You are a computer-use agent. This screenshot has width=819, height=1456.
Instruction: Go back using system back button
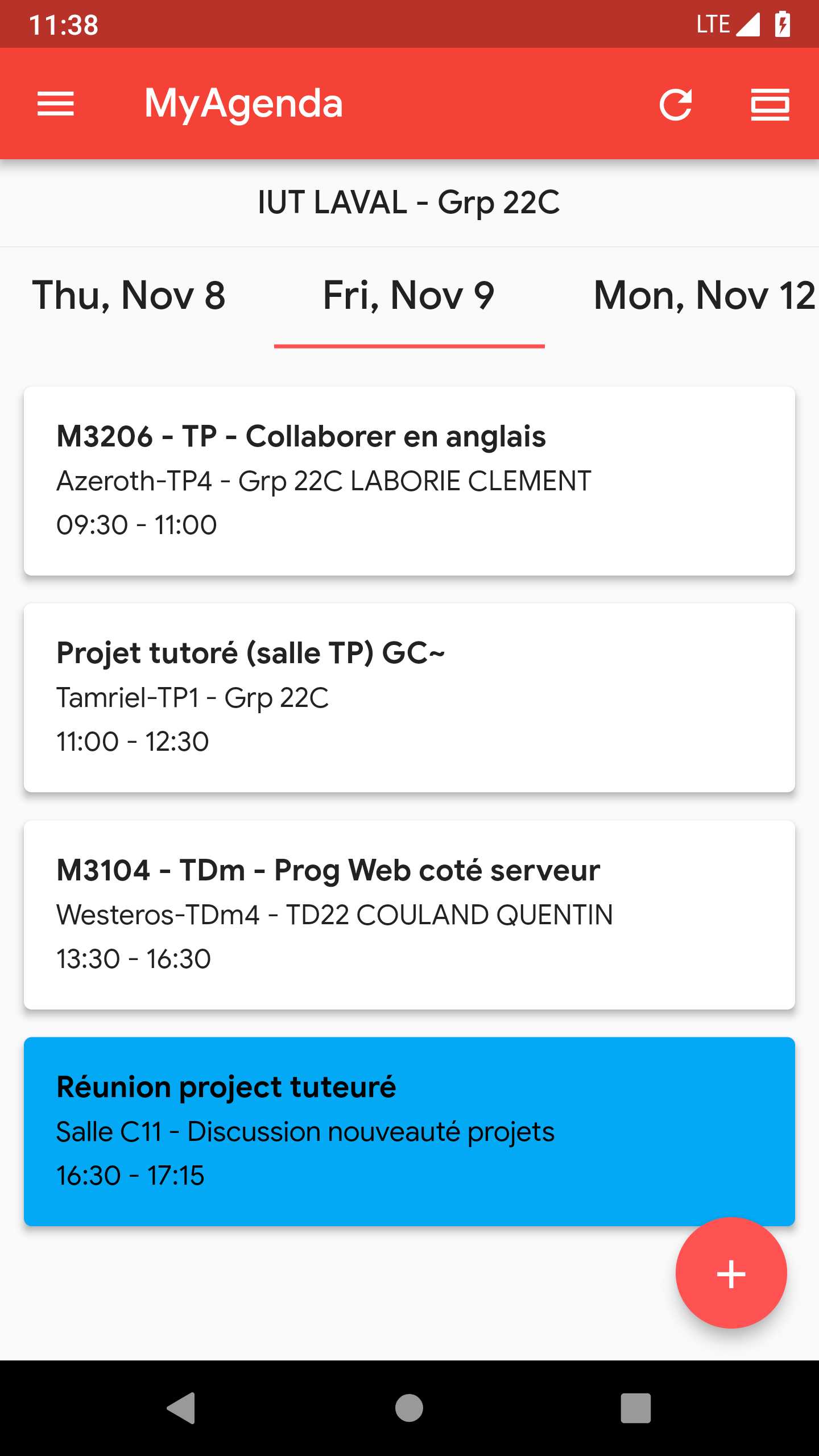pos(181,1408)
